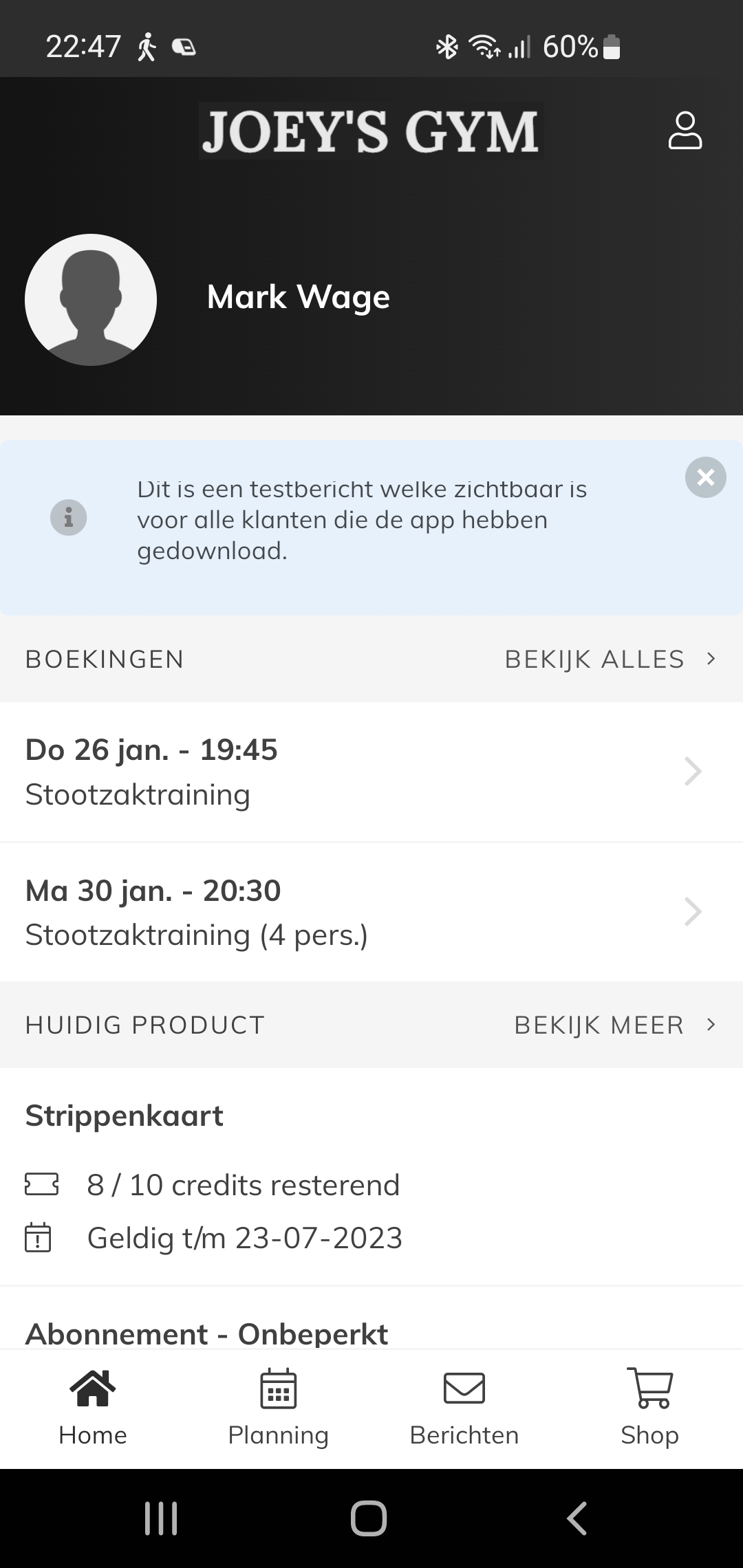Open the Strippenkaart product details

click(x=124, y=1115)
